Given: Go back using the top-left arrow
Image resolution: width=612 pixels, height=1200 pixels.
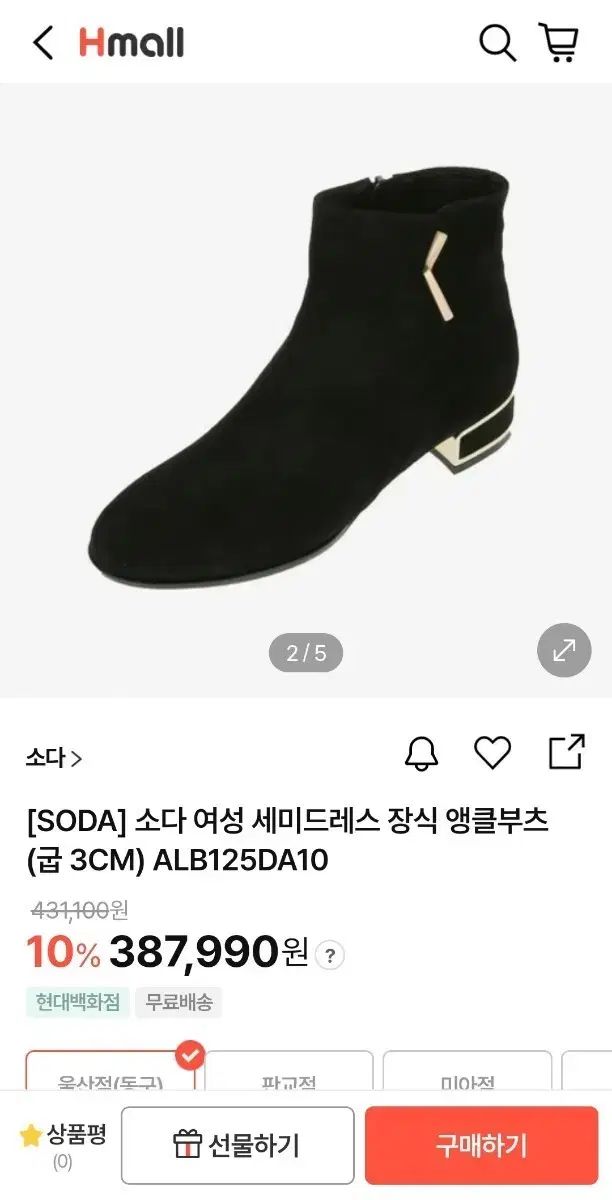Looking at the screenshot, I should click(x=43, y=43).
